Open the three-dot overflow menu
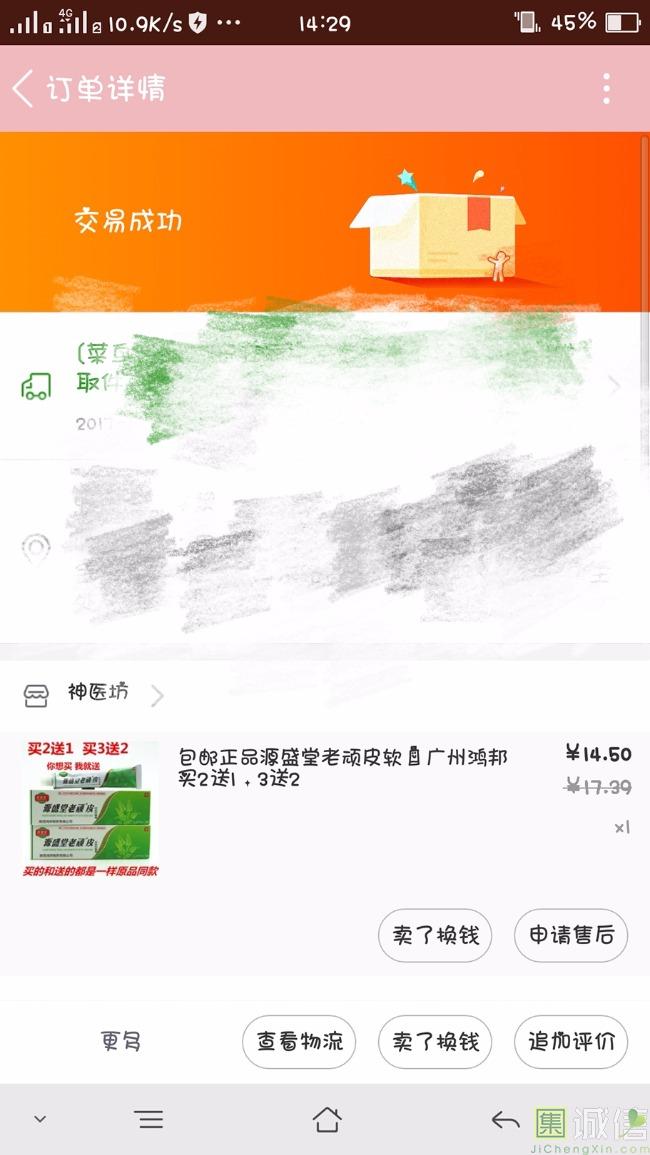 coord(606,89)
